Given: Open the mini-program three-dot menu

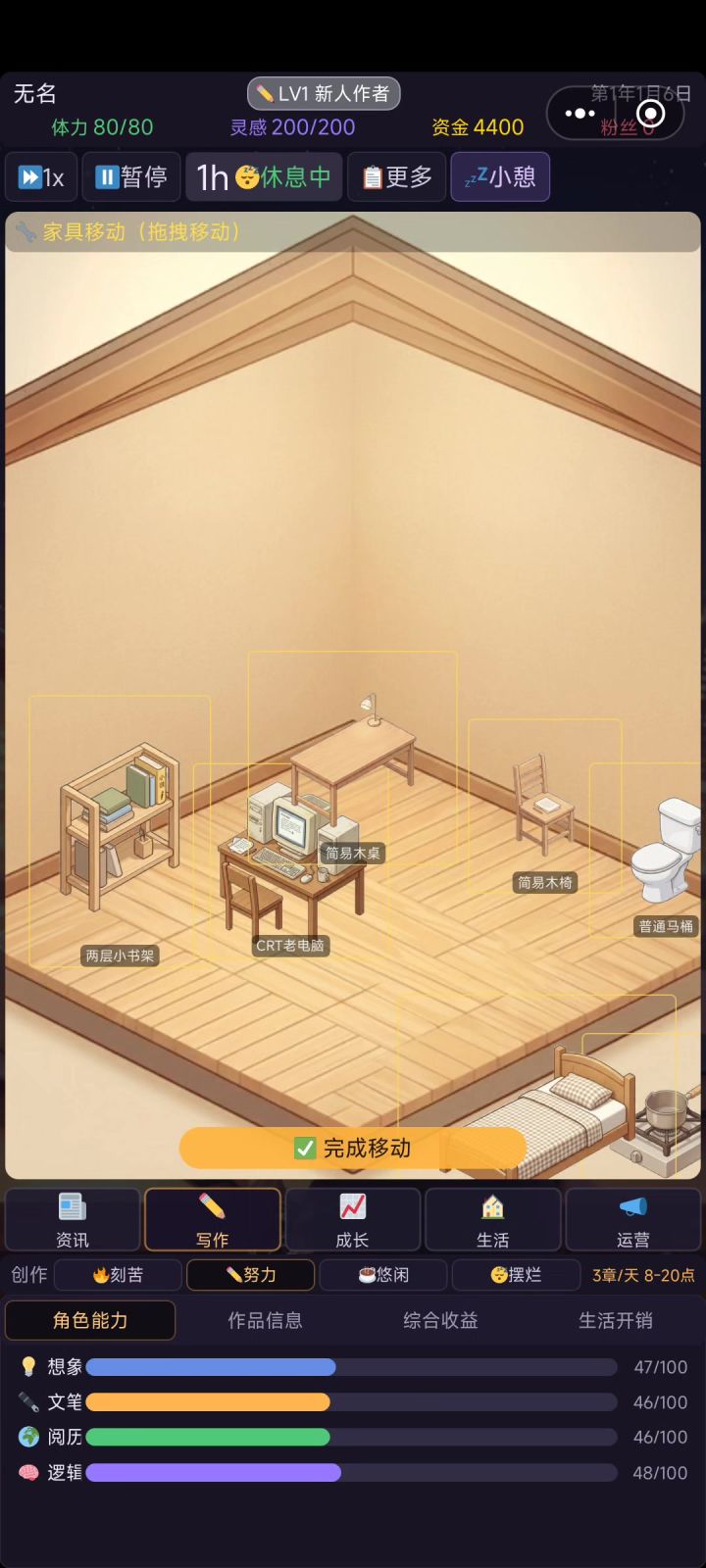Looking at the screenshot, I should pos(580,114).
